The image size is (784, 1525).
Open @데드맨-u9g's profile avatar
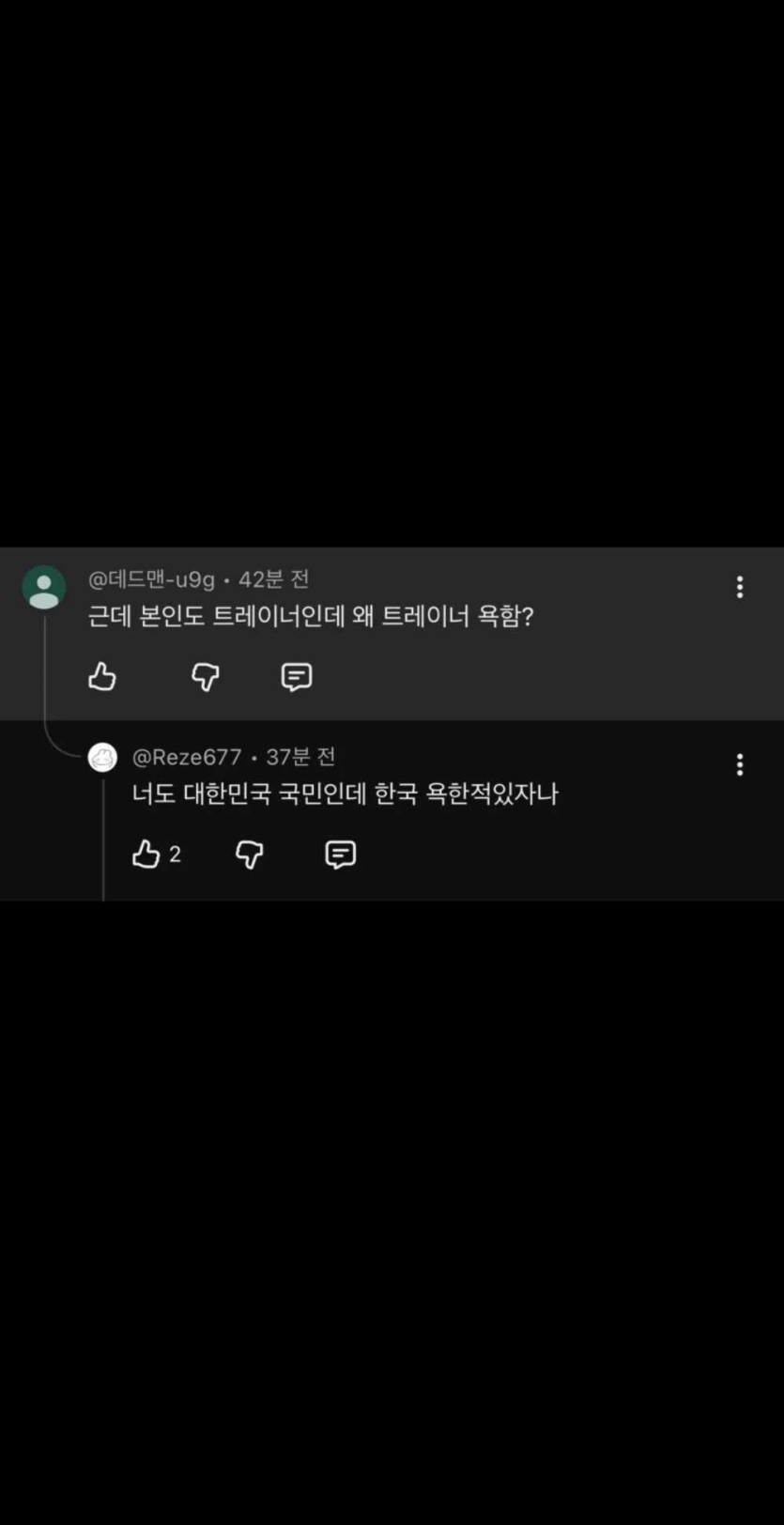pos(43,588)
